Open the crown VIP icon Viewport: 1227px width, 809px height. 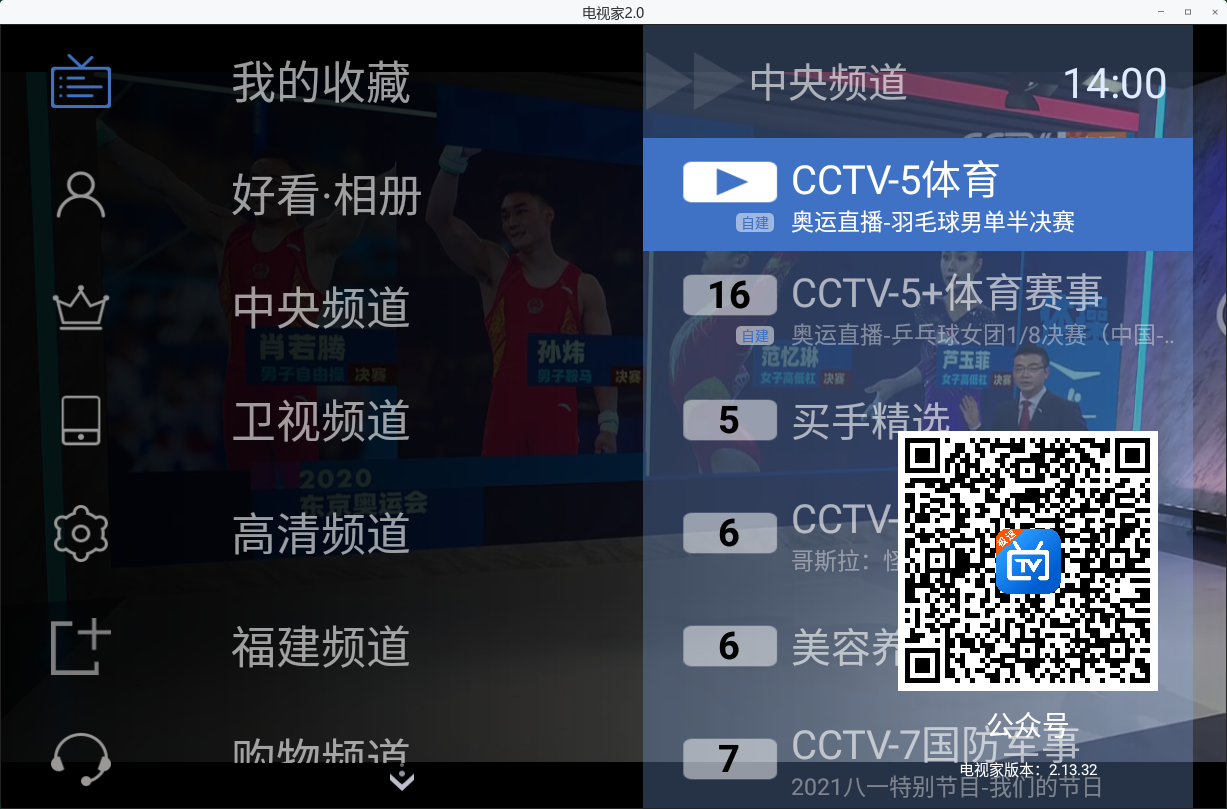[81, 307]
